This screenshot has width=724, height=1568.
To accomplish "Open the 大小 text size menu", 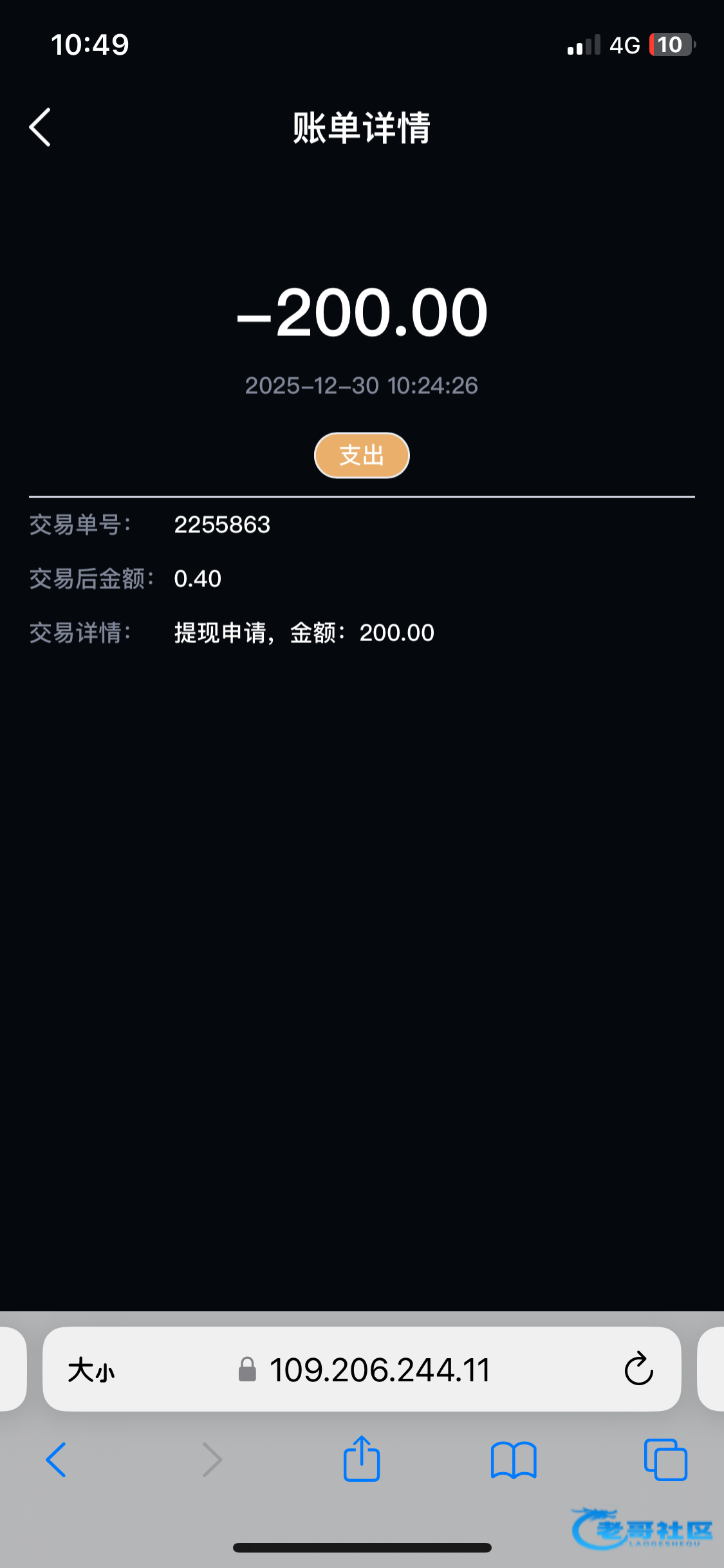I will [x=91, y=1370].
